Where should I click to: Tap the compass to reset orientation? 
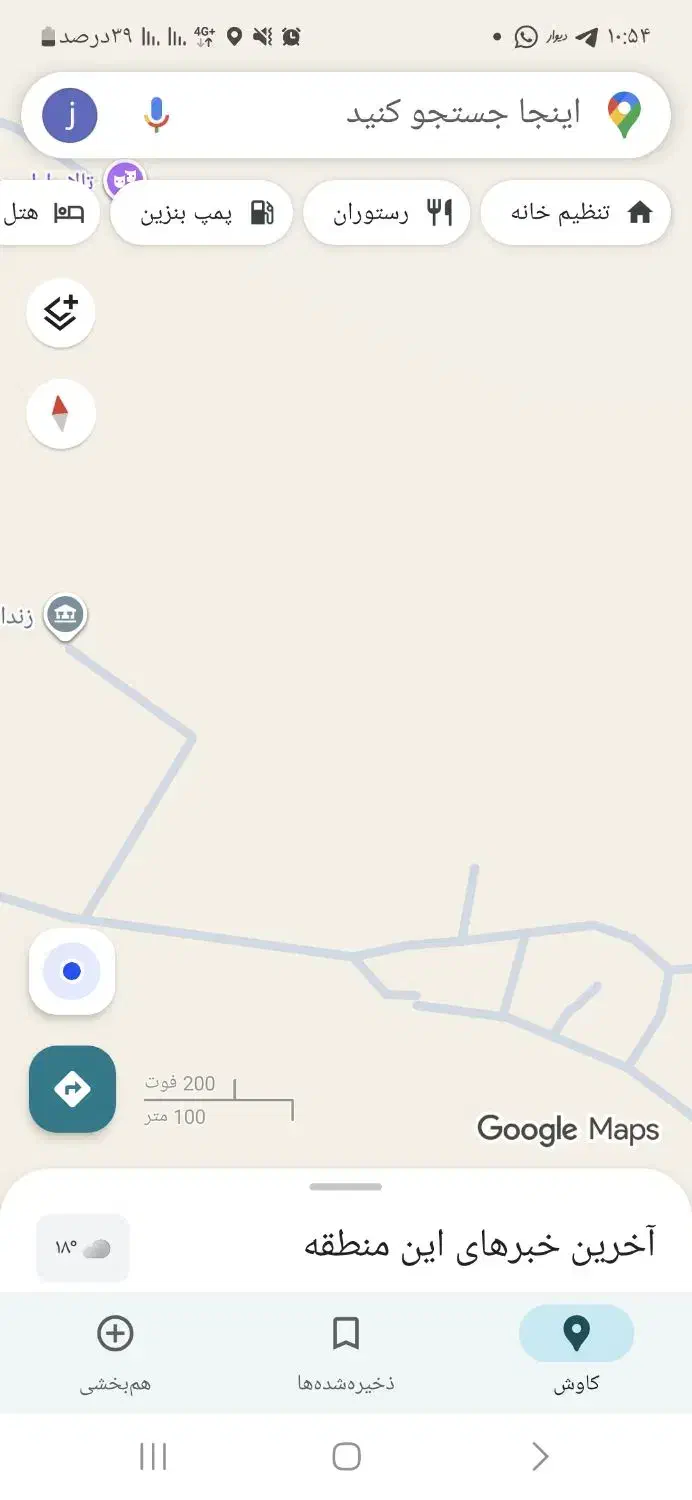61,412
